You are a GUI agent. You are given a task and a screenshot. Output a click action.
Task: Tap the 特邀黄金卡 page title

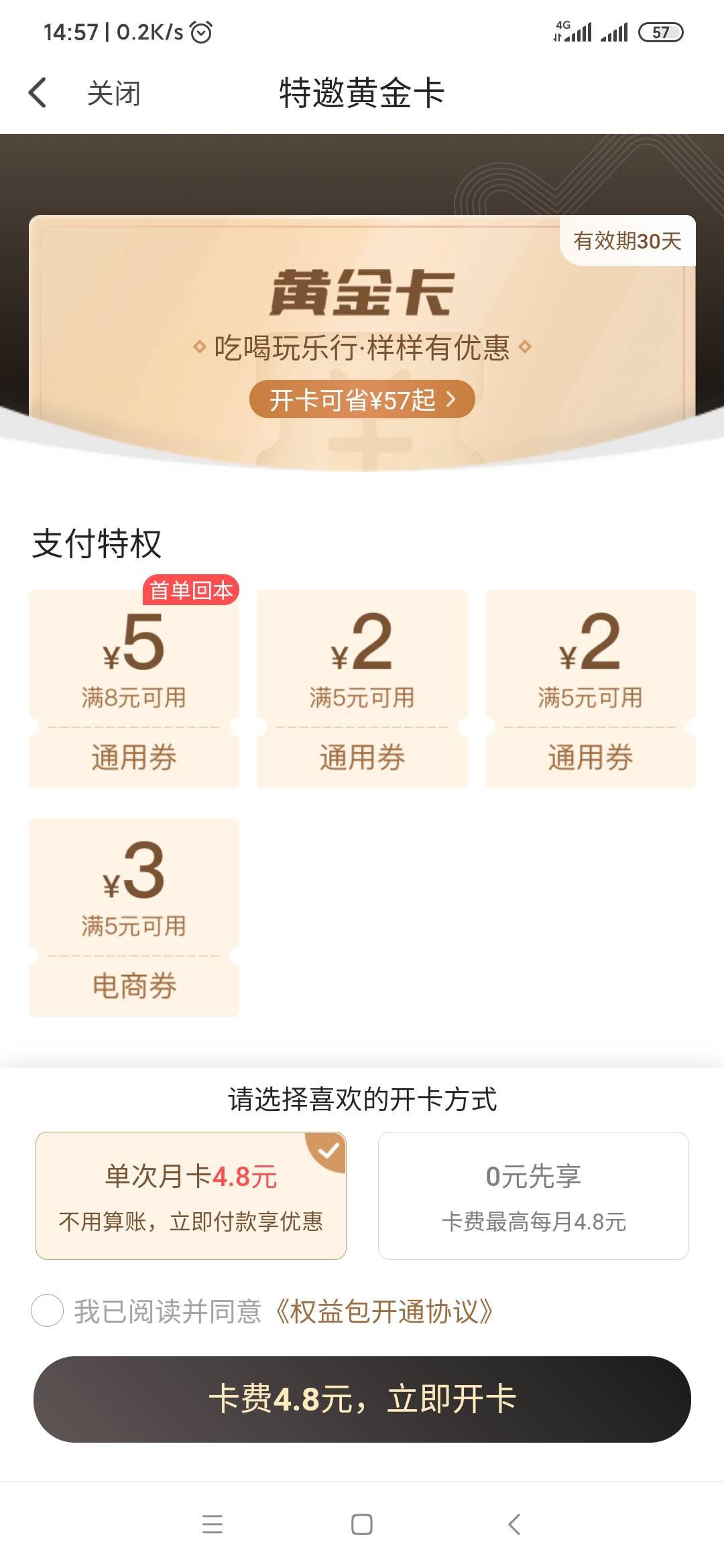point(362,92)
